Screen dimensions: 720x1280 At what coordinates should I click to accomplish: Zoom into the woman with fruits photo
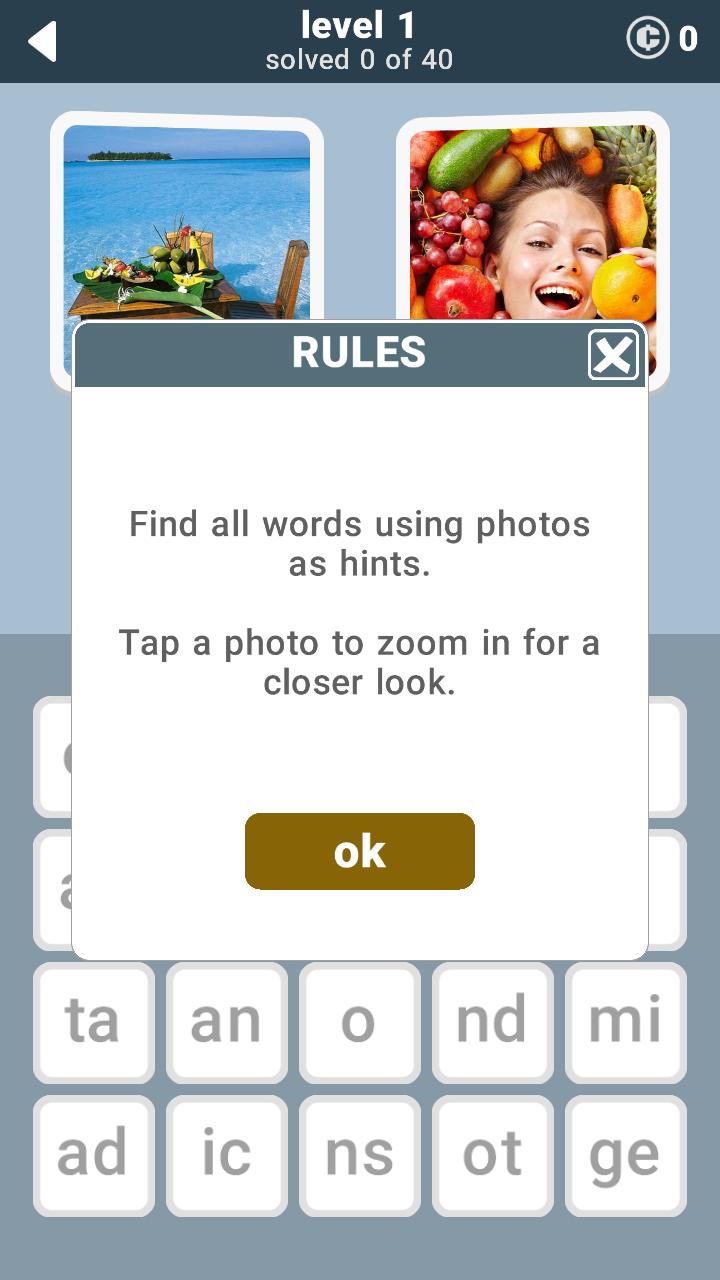[x=533, y=220]
